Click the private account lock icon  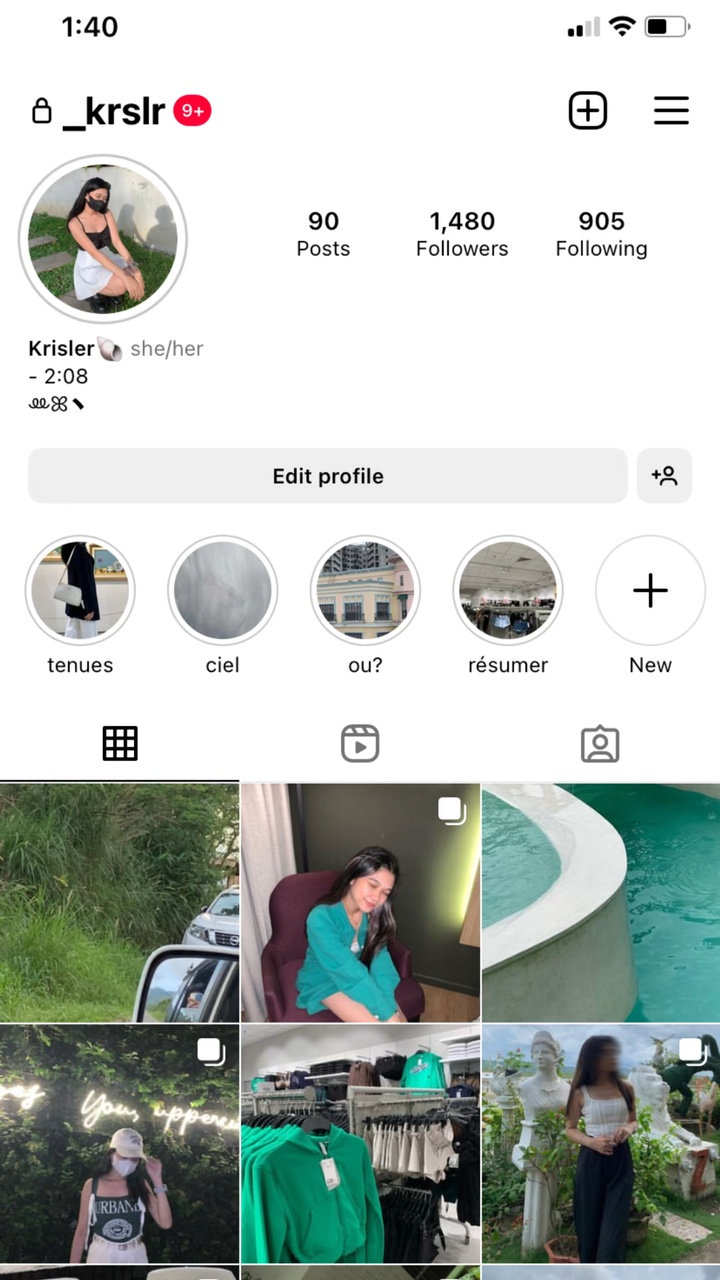pyautogui.click(x=41, y=110)
